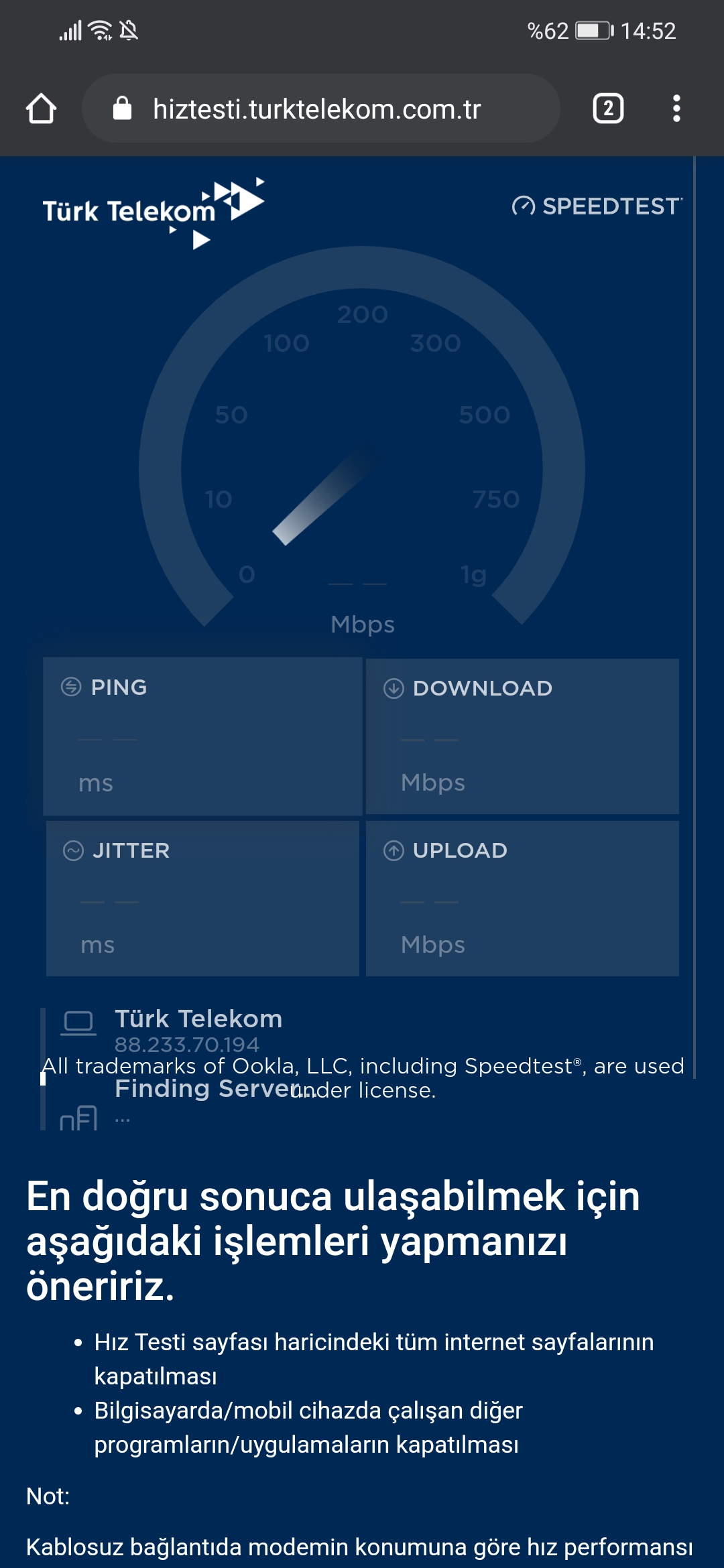The width and height of the screenshot is (724, 1568).
Task: Open the browser overflow menu
Action: [676, 109]
